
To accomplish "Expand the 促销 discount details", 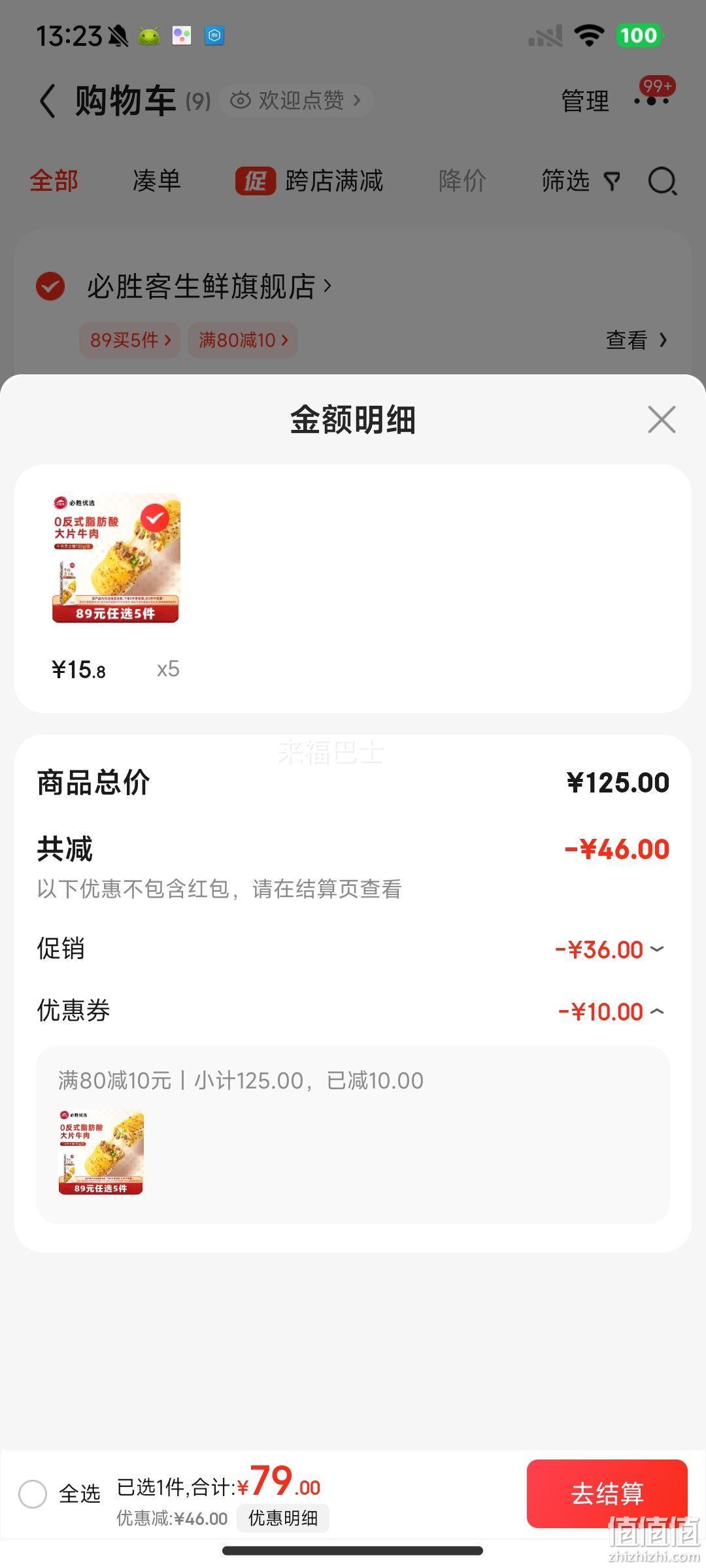I will (610, 949).
